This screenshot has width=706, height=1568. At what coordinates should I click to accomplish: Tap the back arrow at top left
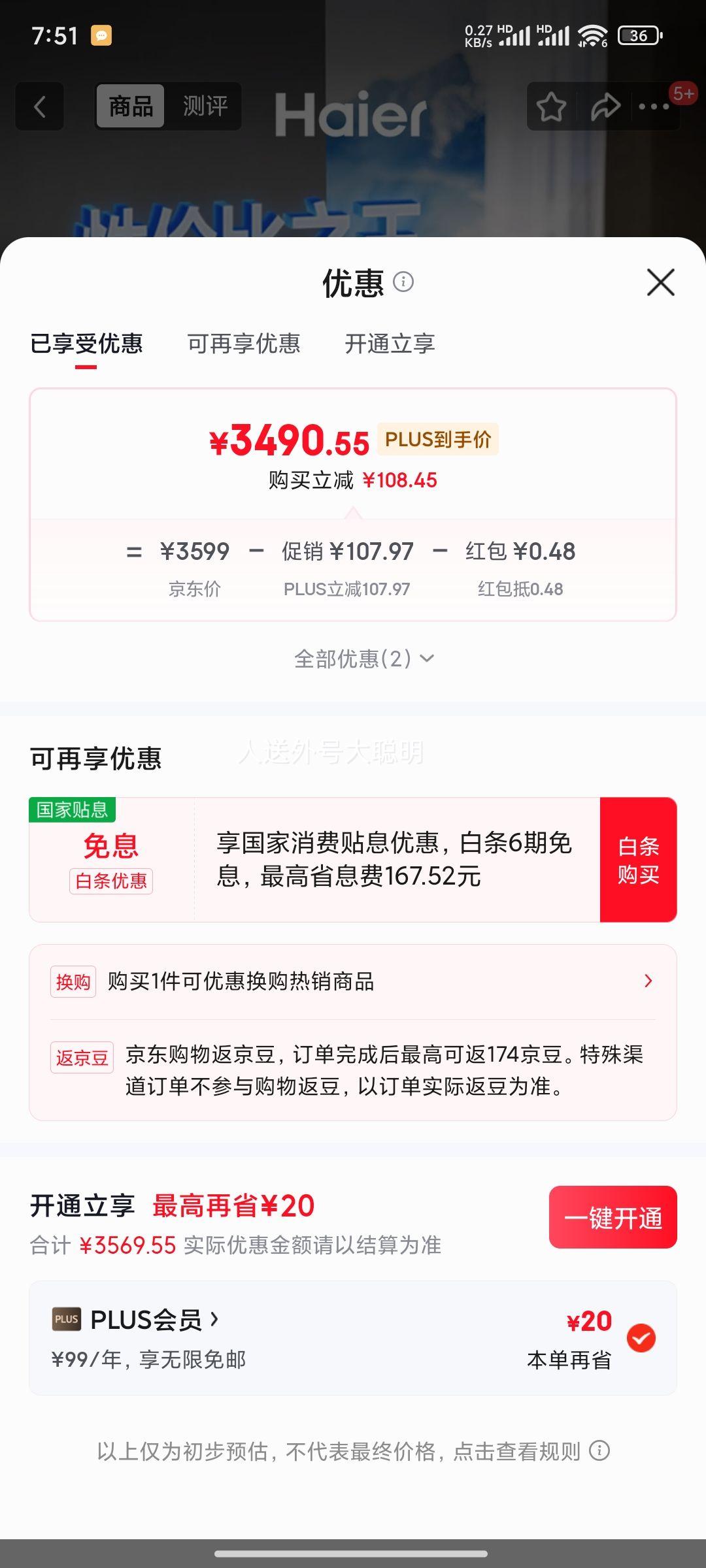click(x=39, y=106)
